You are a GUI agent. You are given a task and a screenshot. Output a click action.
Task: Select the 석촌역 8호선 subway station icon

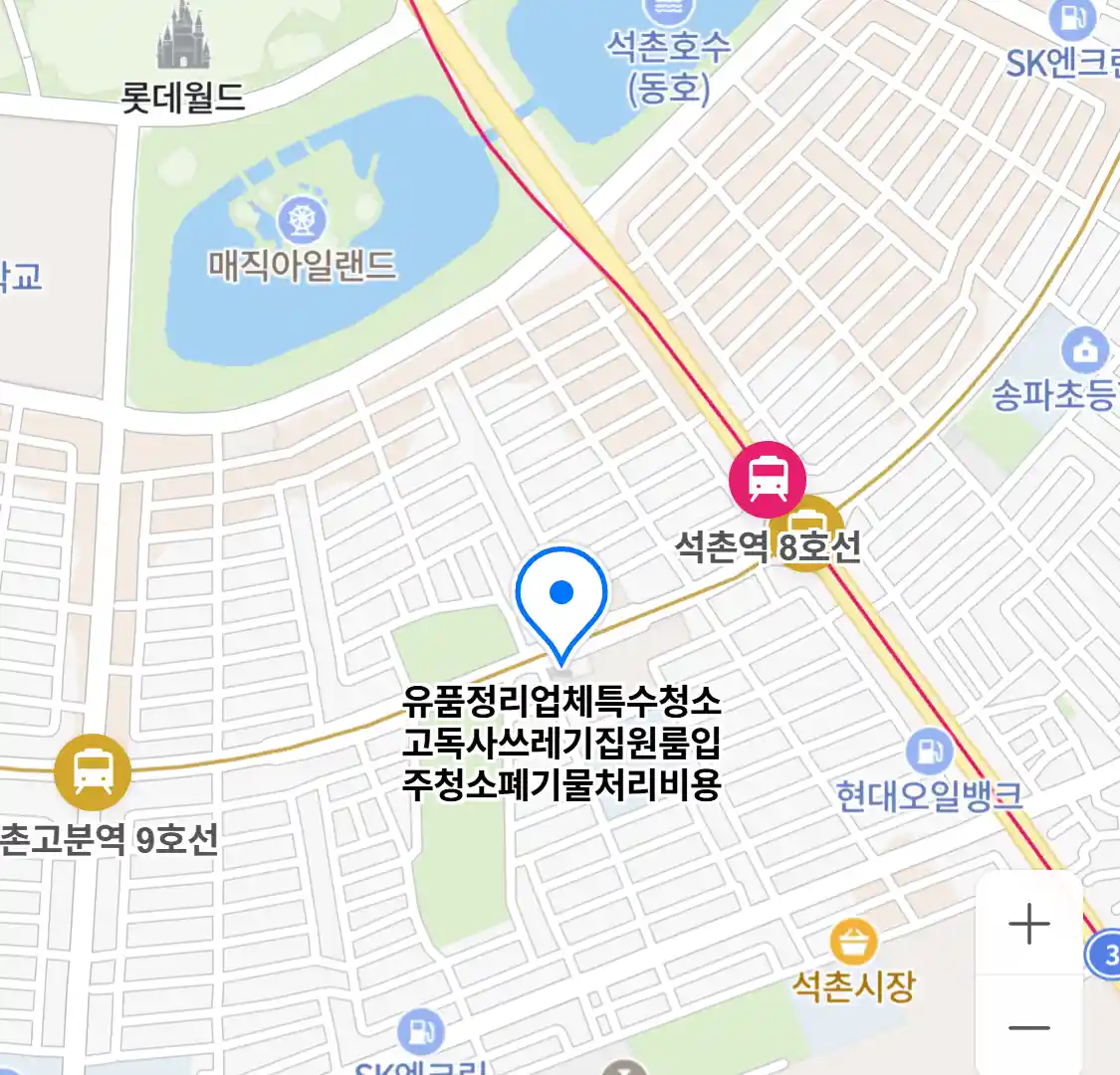[x=768, y=479]
